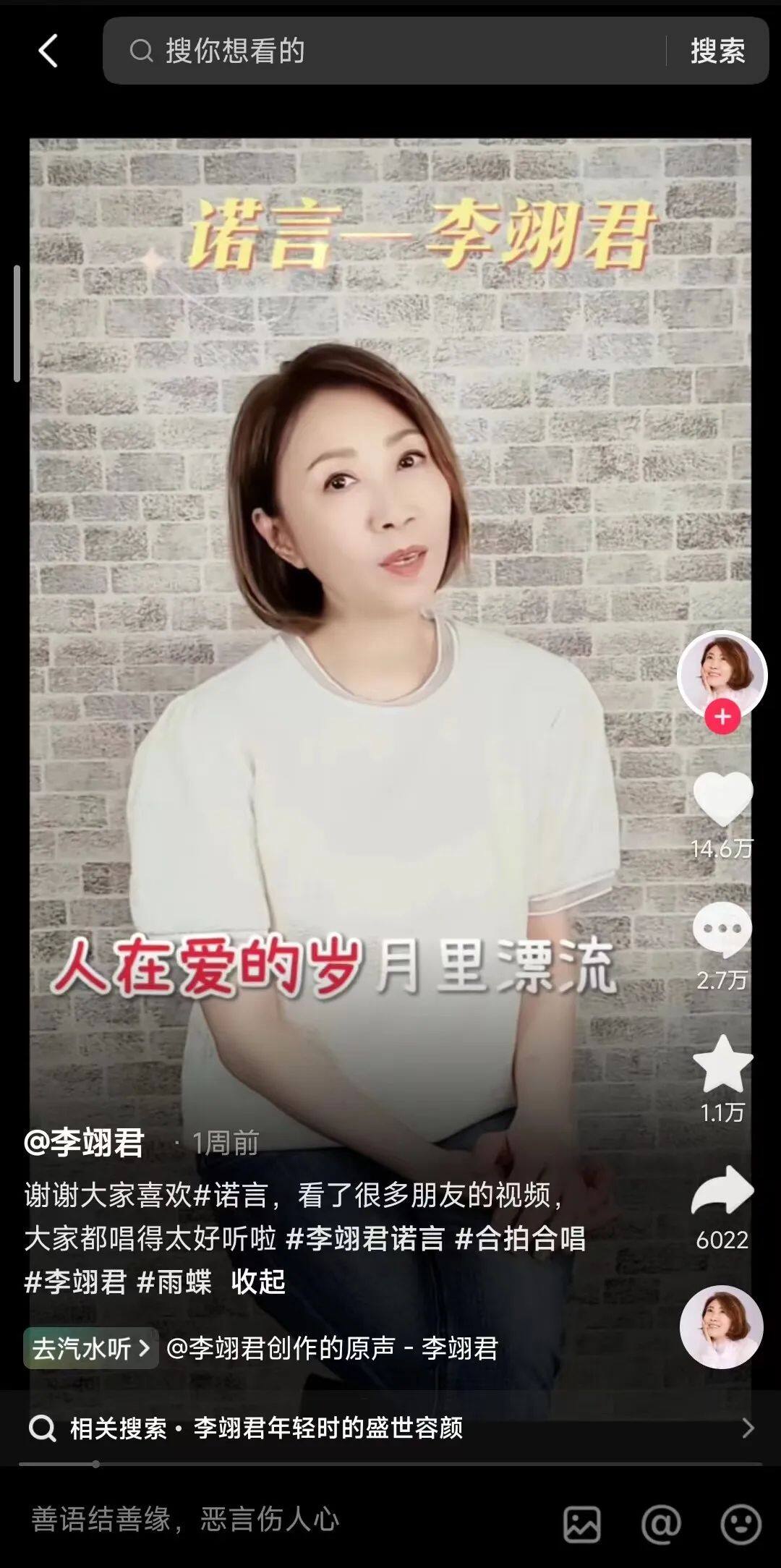
Task: Open 李翊君's profile avatar
Action: point(722,674)
